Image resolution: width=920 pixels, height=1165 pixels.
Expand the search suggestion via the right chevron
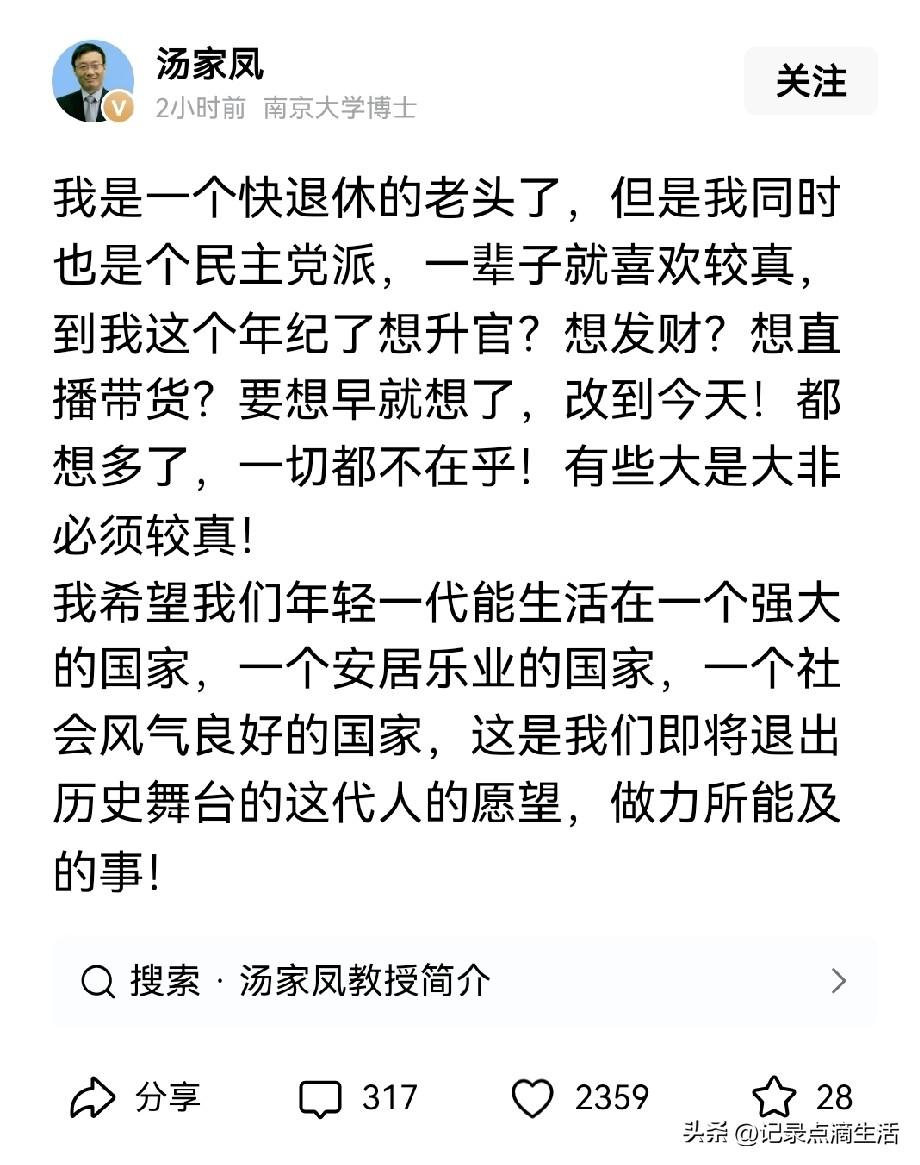pyautogui.click(x=839, y=980)
